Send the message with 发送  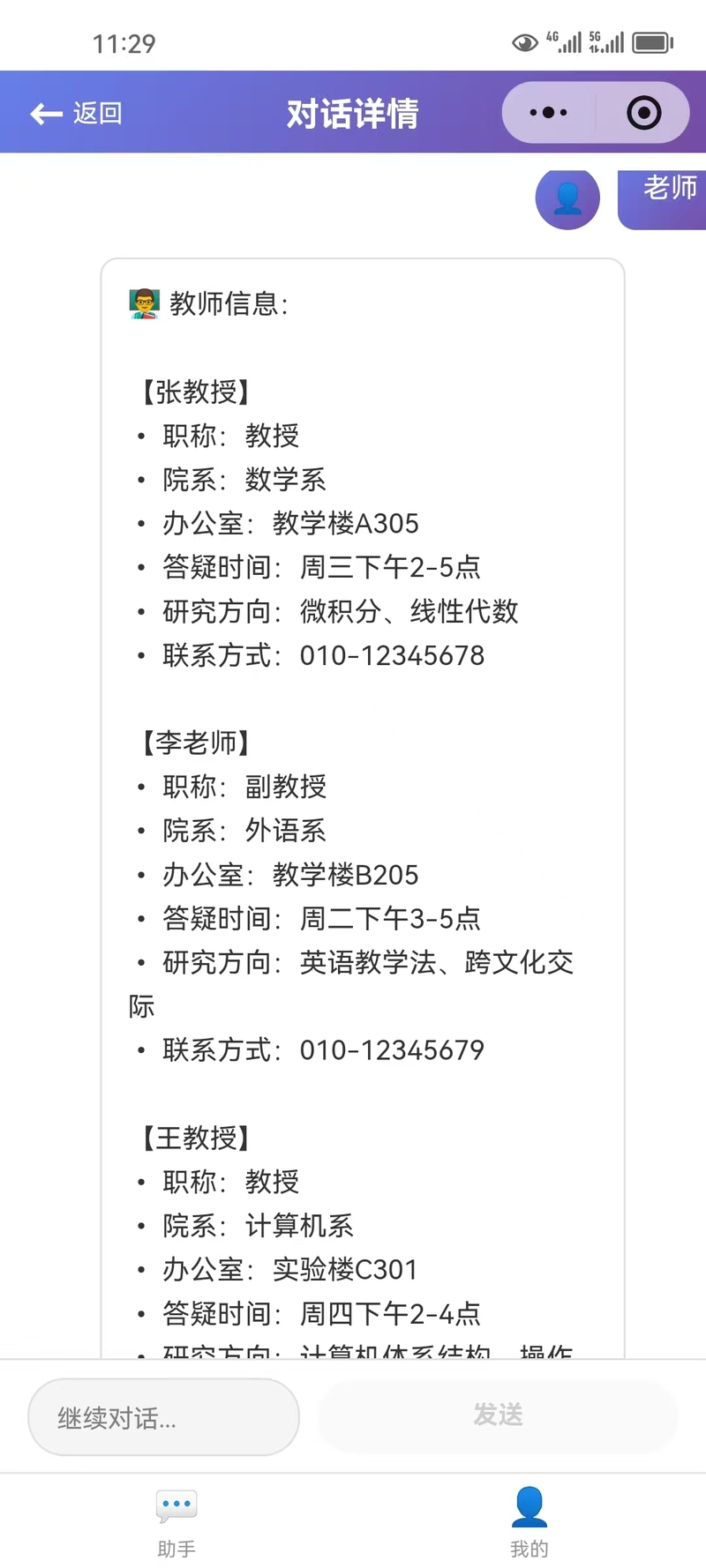[x=498, y=1415]
